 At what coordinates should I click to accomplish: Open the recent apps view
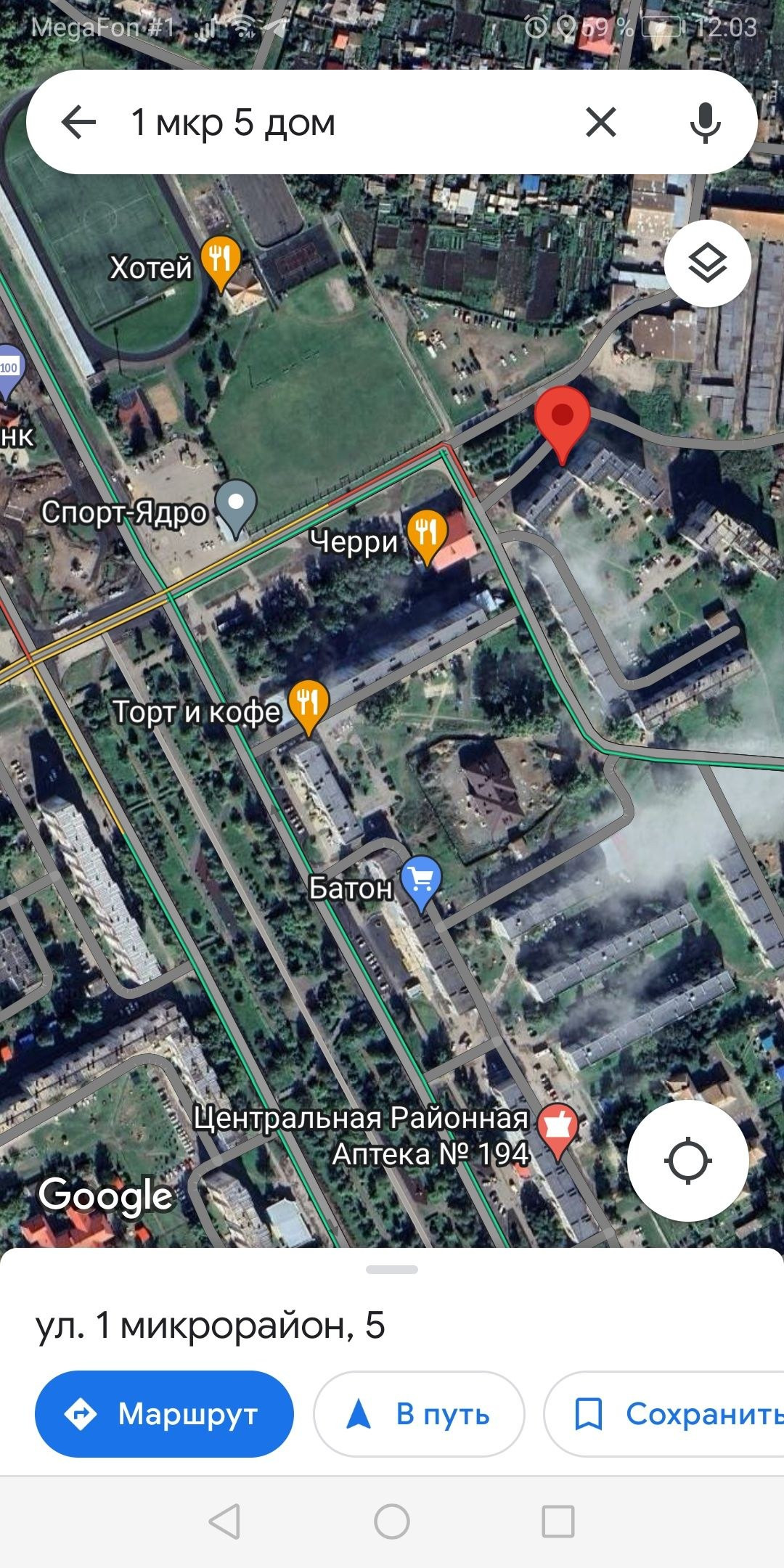(558, 1521)
